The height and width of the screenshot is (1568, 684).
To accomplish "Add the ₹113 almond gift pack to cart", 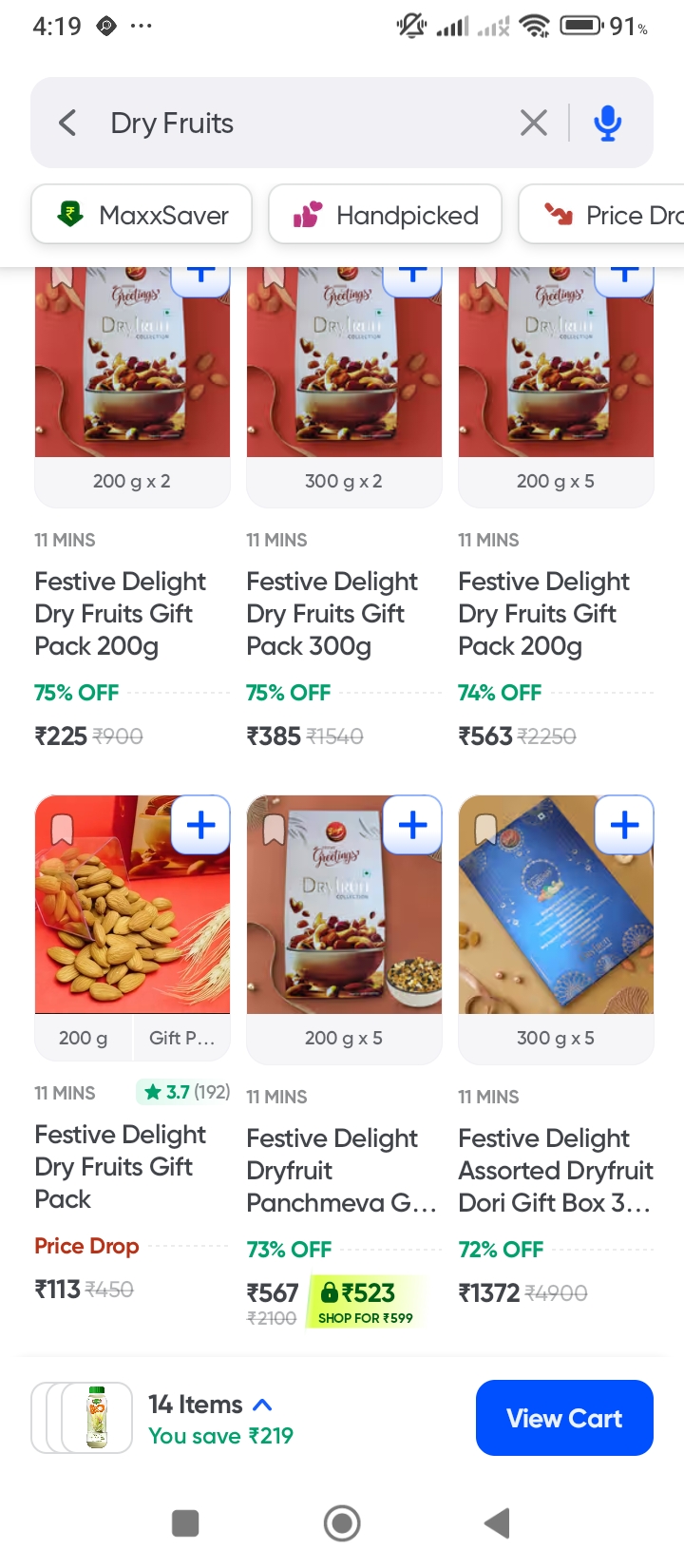I will [x=200, y=825].
